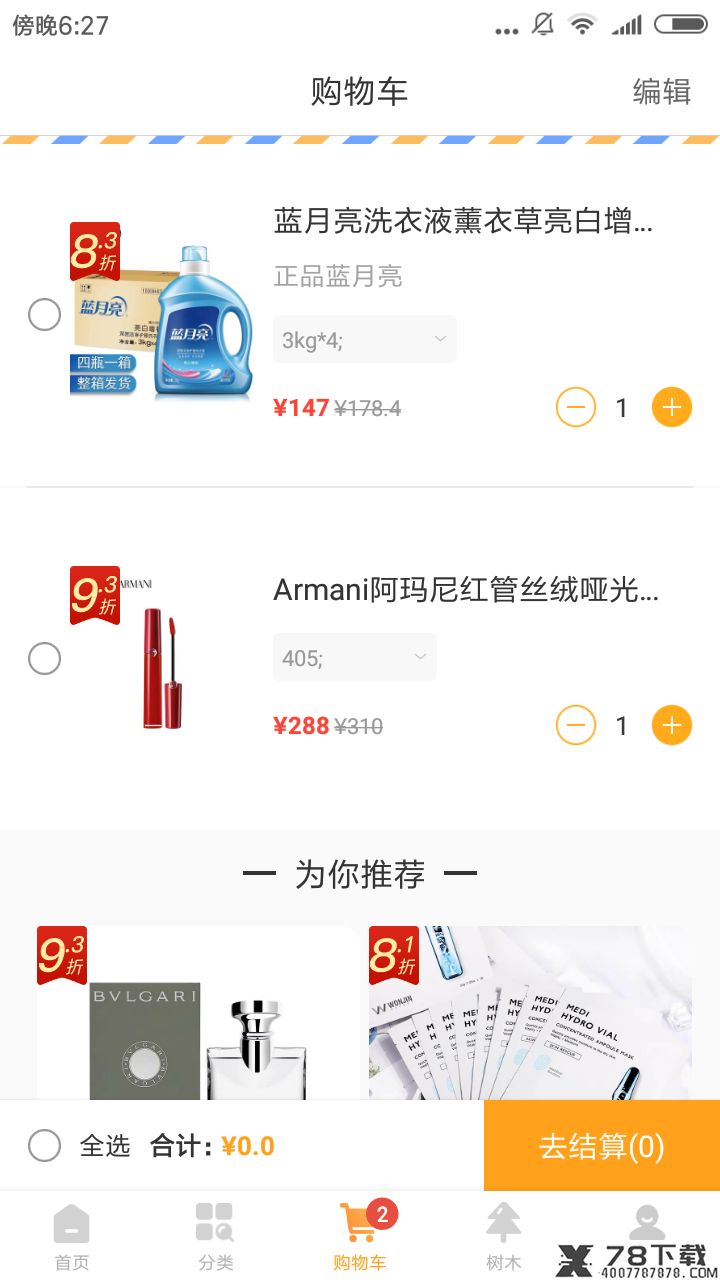The height and width of the screenshot is (1280, 720).
Task: Increase quantity of 蓝月亮洗衣液
Action: (671, 407)
